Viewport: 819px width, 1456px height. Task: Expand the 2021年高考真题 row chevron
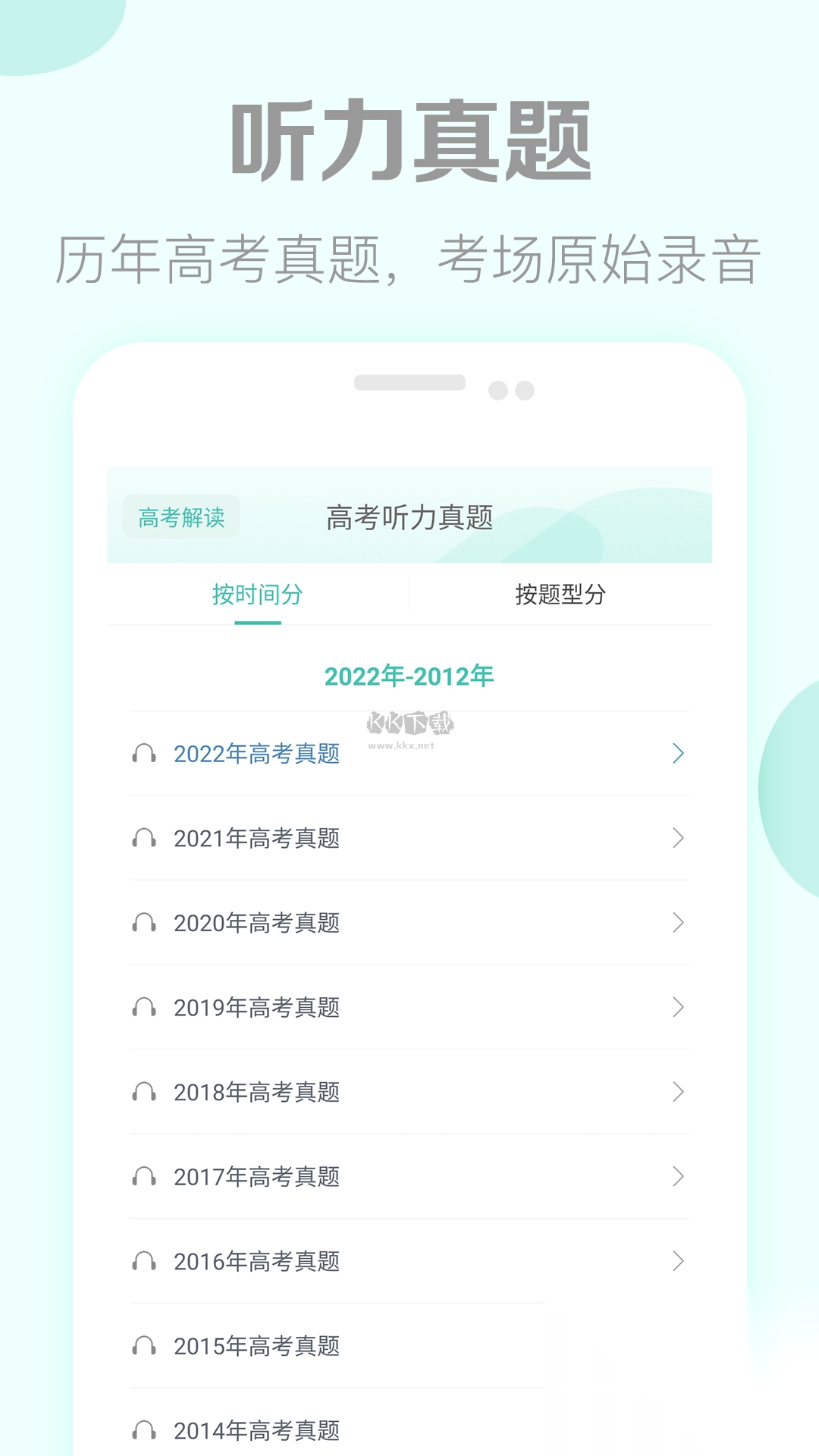click(679, 839)
